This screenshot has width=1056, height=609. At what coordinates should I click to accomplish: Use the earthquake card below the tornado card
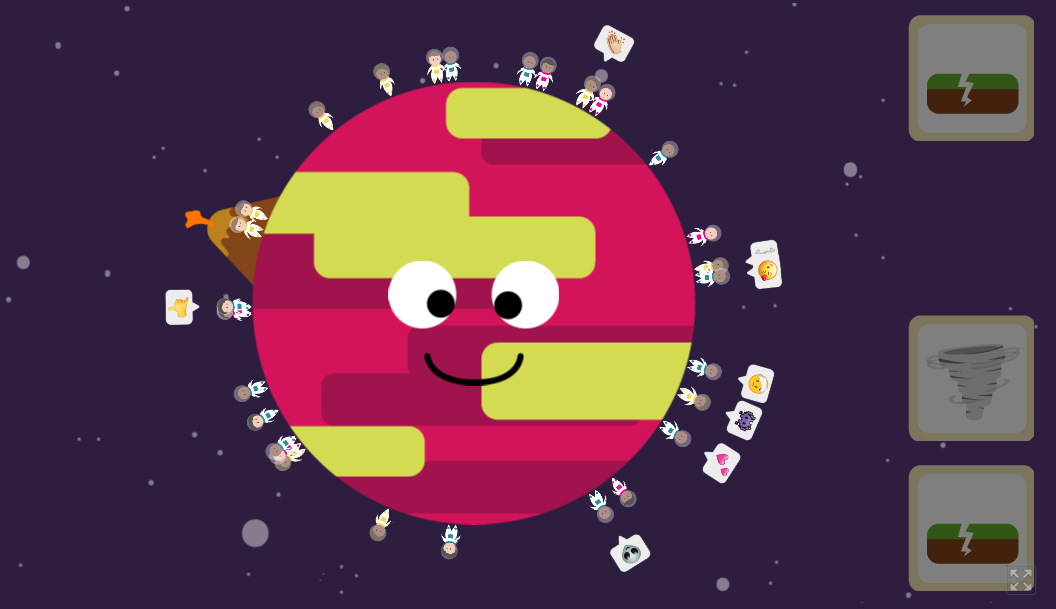click(x=971, y=527)
